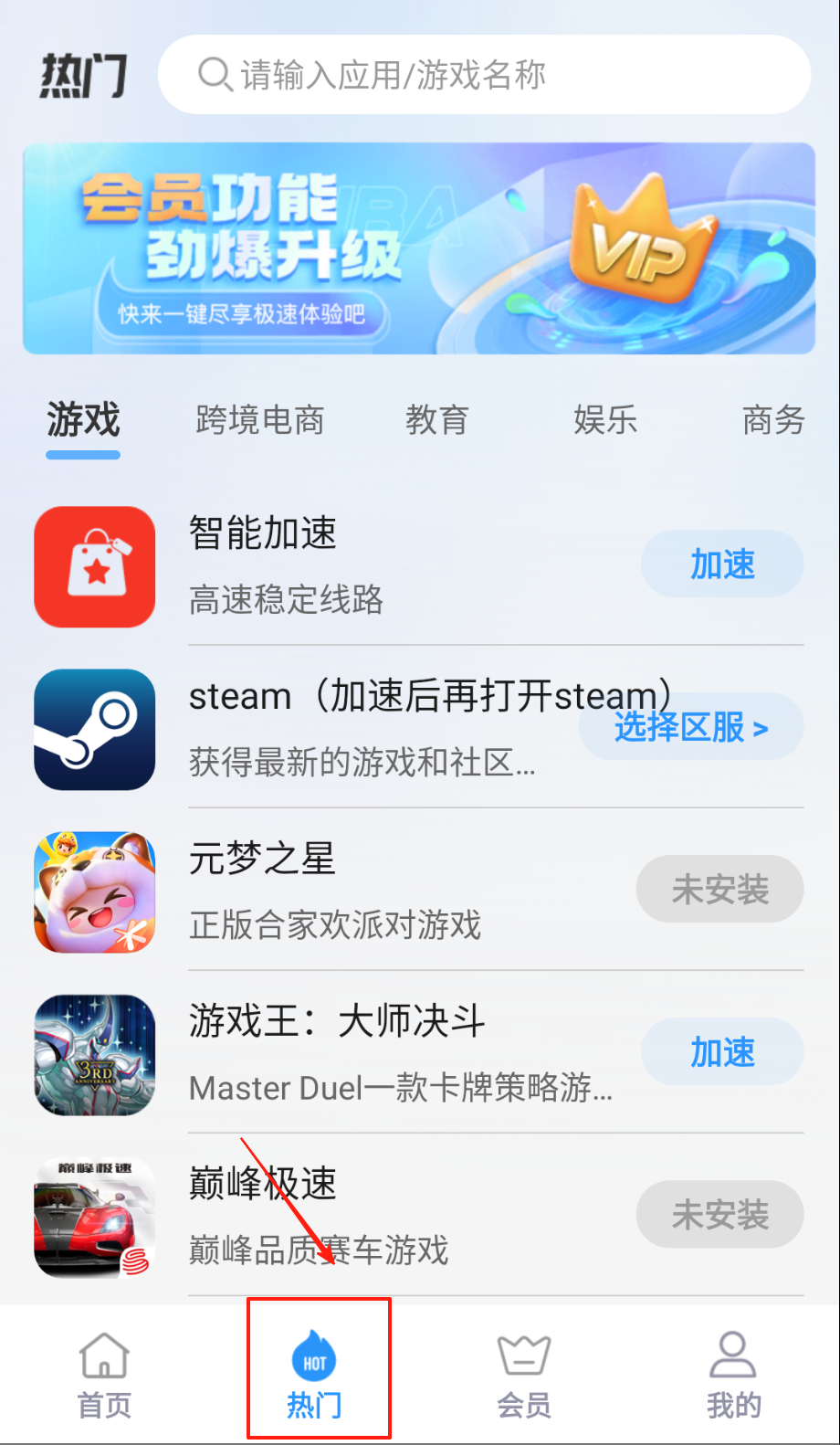Viewport: 840px width, 1445px height.
Task: Open the VIP member upgrade banner
Action: [419, 248]
